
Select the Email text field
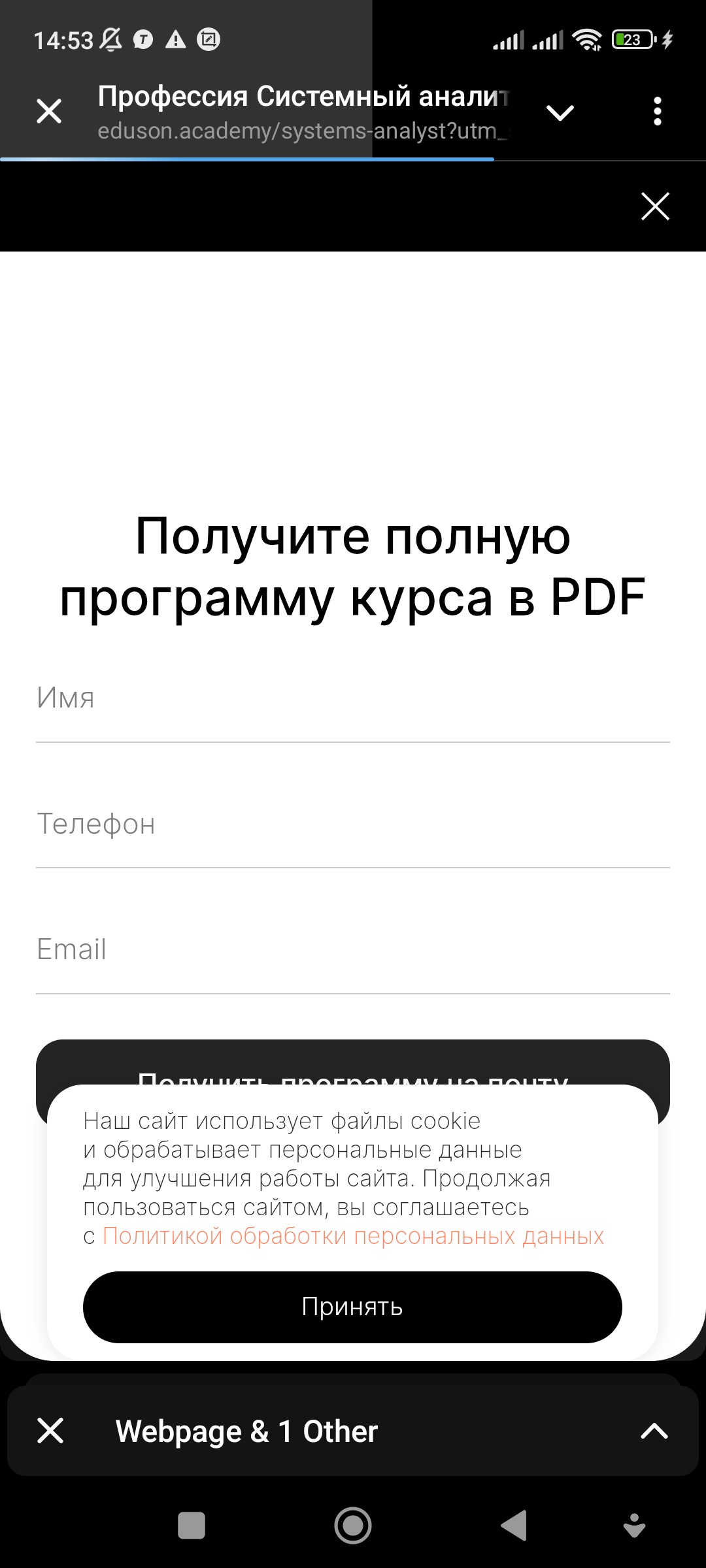[353, 950]
